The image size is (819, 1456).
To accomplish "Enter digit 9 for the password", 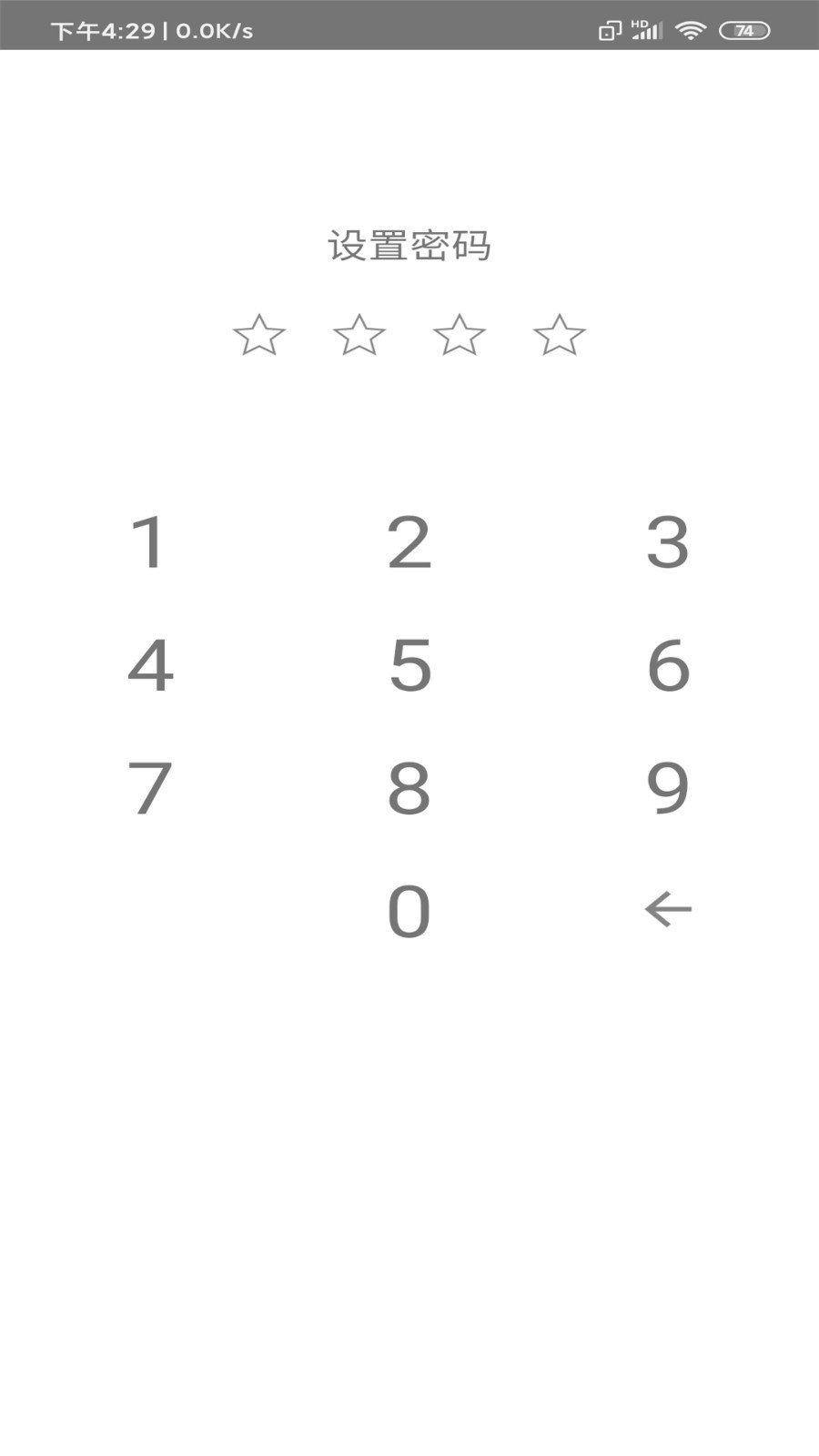I will coord(668,787).
